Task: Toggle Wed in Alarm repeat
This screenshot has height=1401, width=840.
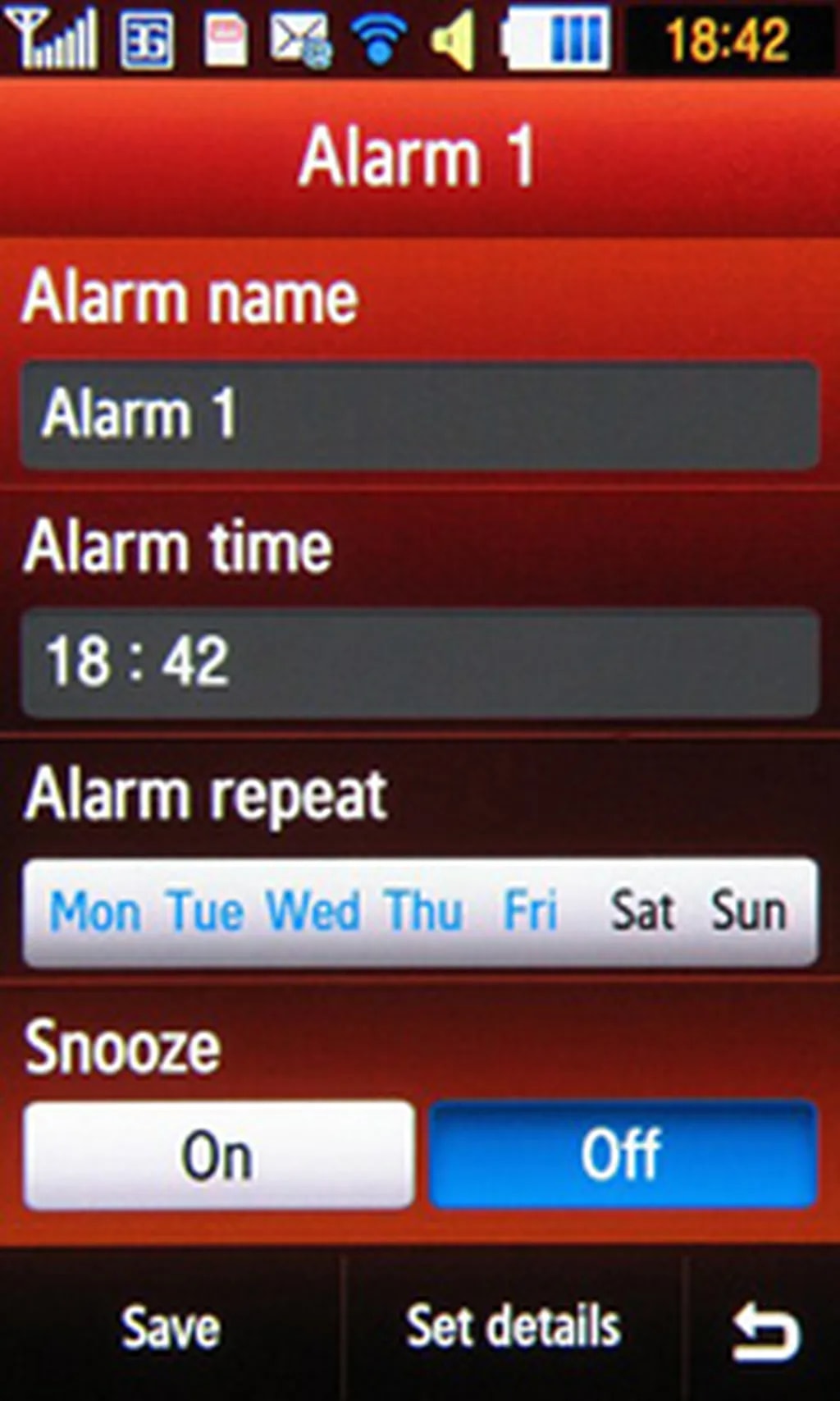Action: pos(313,912)
